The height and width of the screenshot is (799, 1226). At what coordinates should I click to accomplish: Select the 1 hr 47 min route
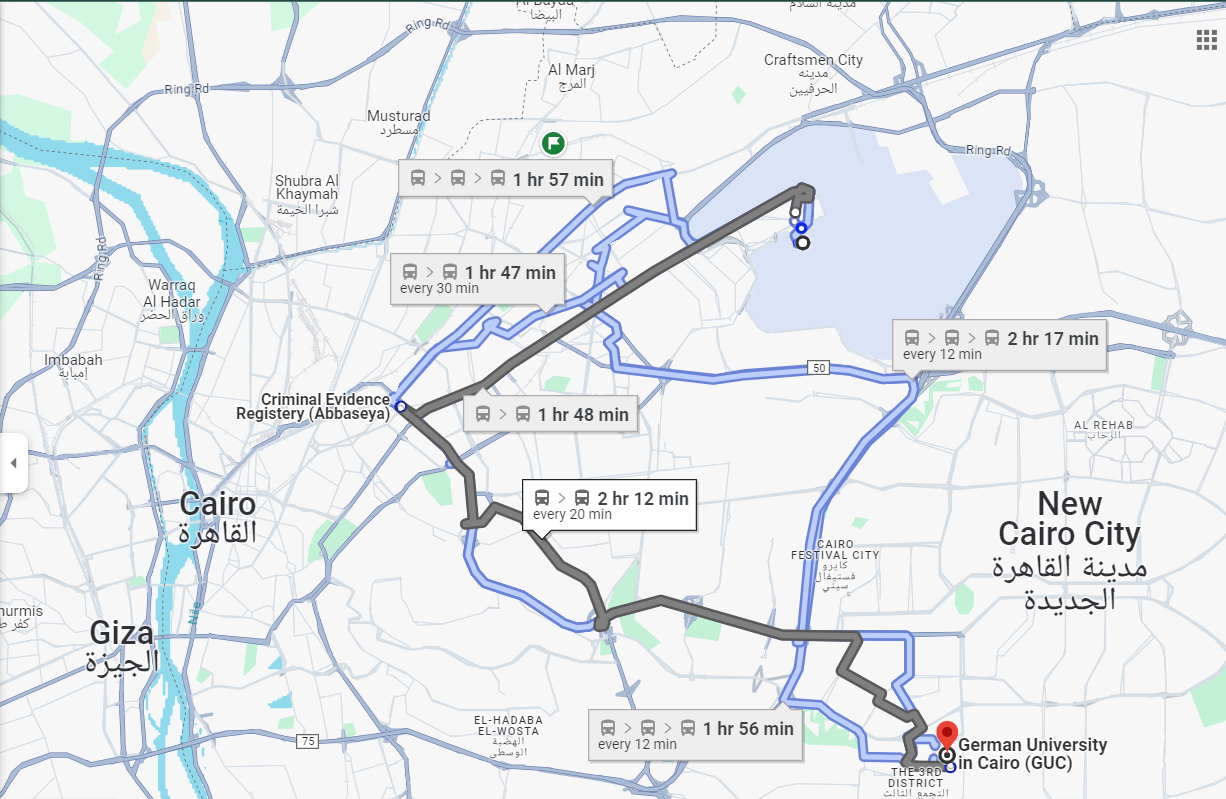pyautogui.click(x=479, y=279)
